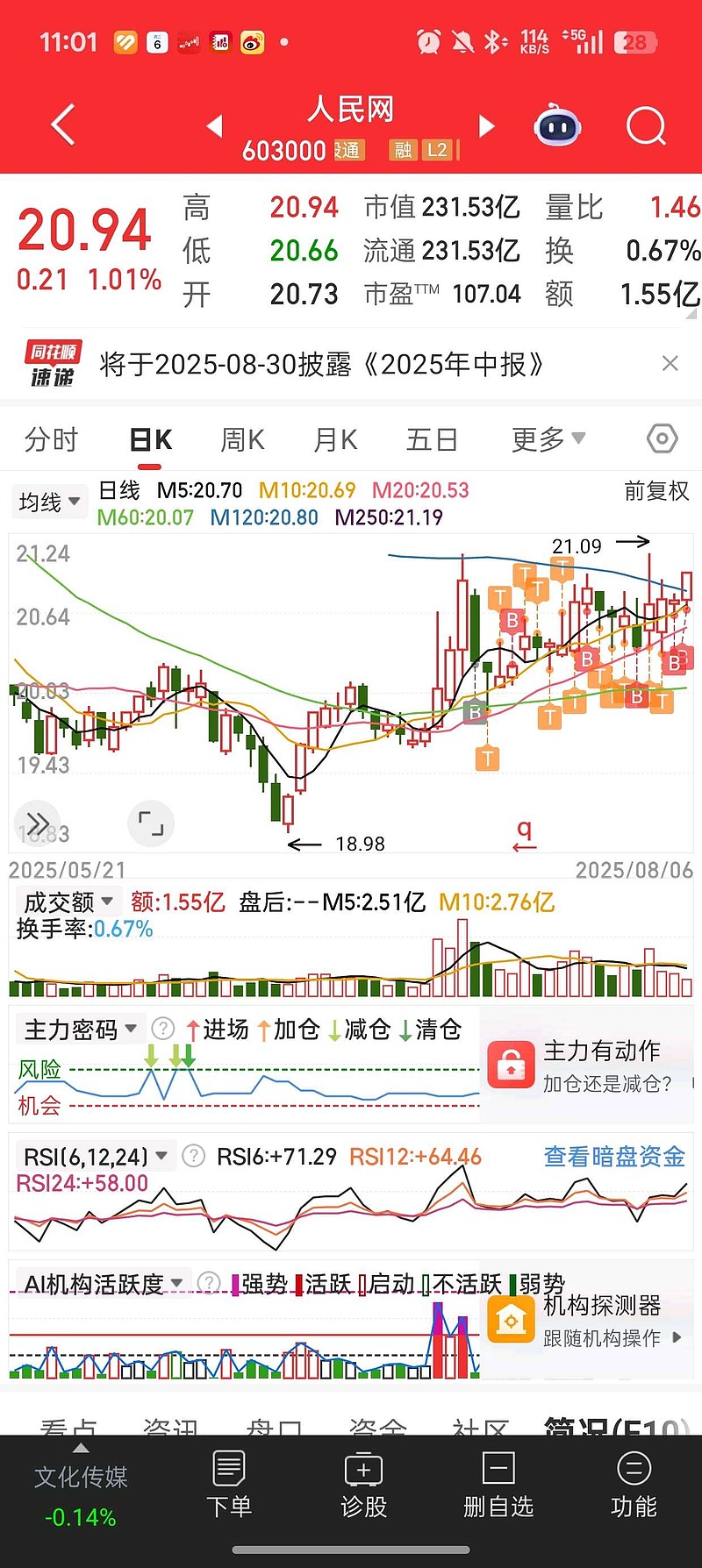702x1568 pixels.
Task: Remove stock via 删自选
Action: pyautogui.click(x=498, y=1485)
